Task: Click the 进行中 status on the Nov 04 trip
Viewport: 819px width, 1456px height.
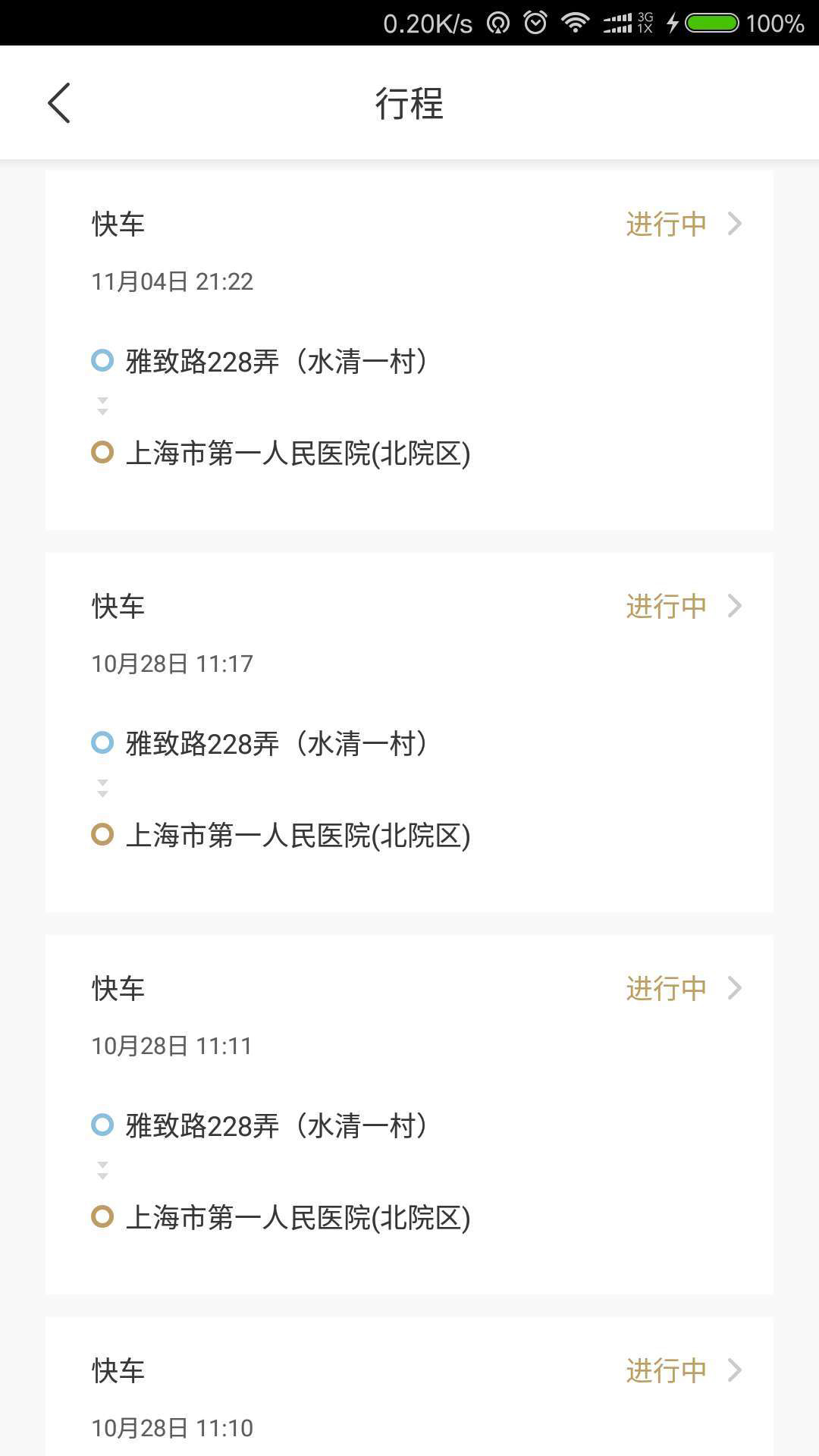Action: [x=666, y=224]
